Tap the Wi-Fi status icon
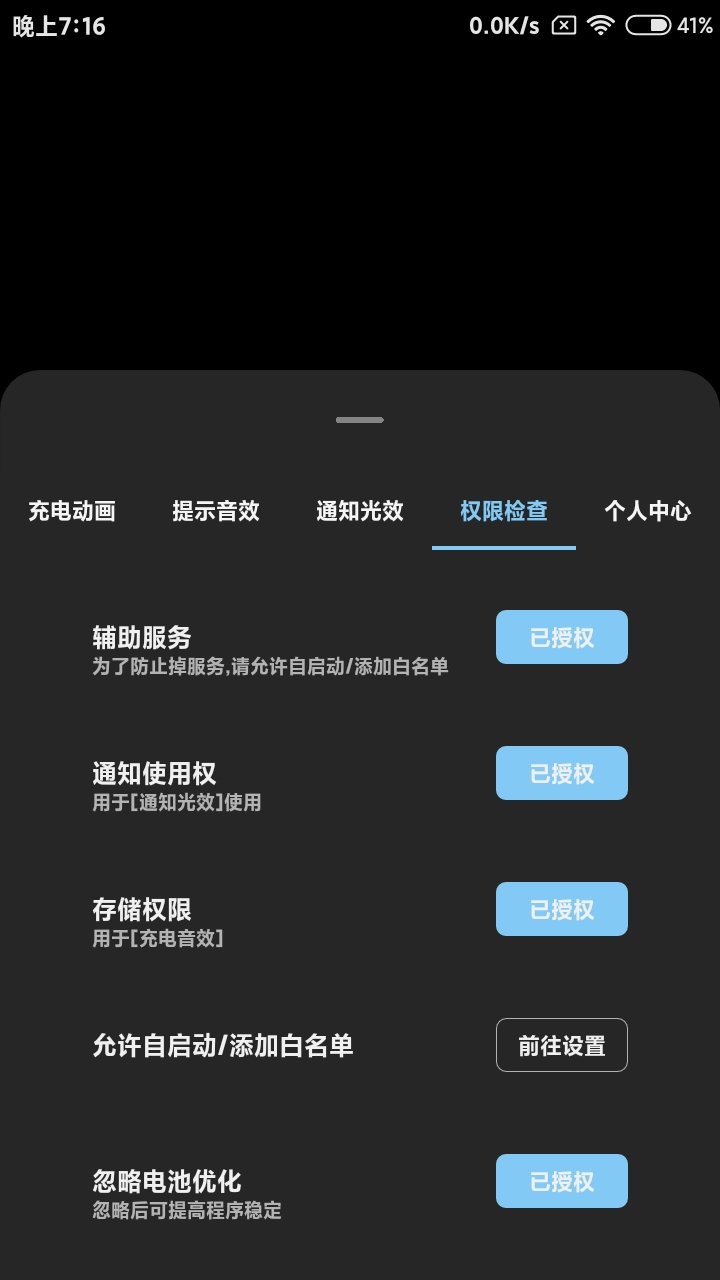Screen dimensions: 720x1280 point(599,26)
